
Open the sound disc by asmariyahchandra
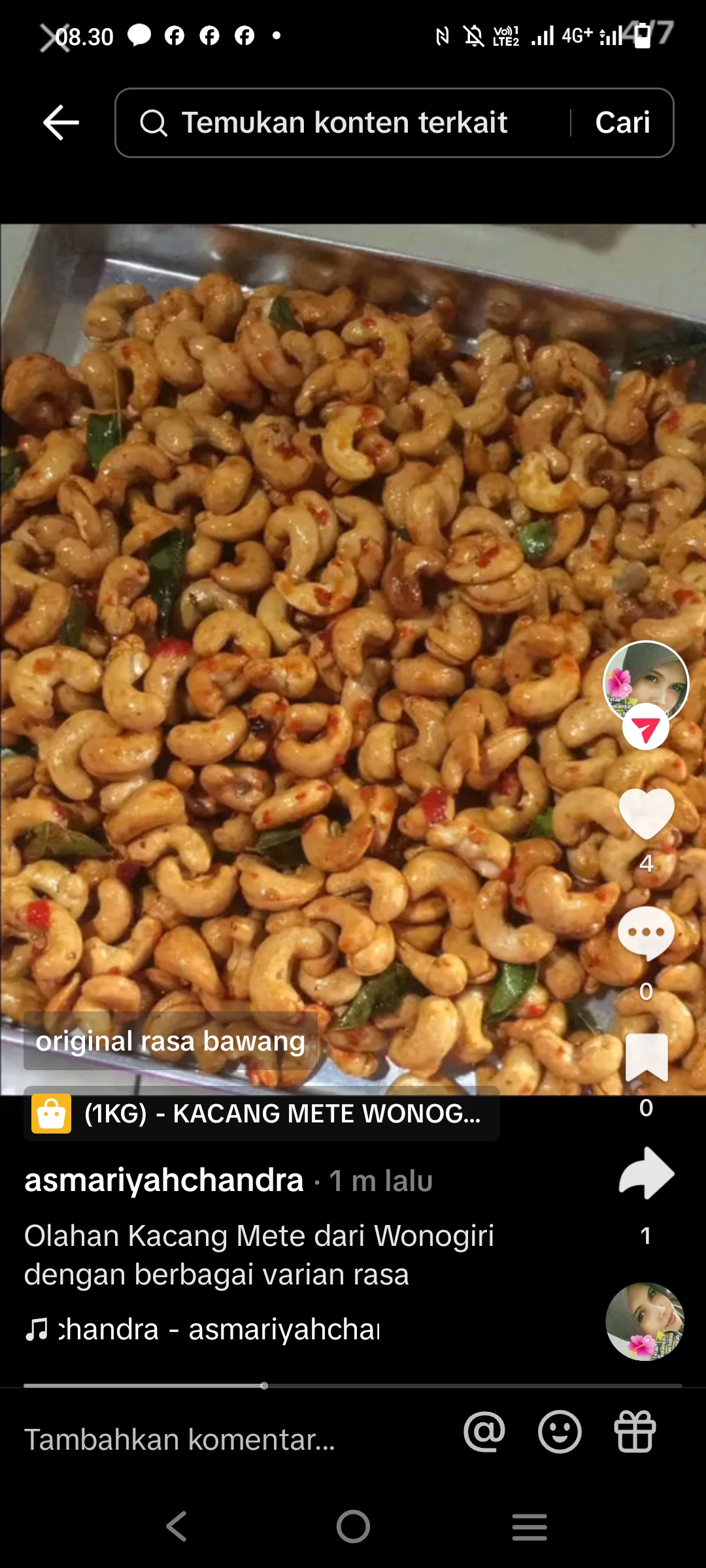pyautogui.click(x=645, y=1321)
